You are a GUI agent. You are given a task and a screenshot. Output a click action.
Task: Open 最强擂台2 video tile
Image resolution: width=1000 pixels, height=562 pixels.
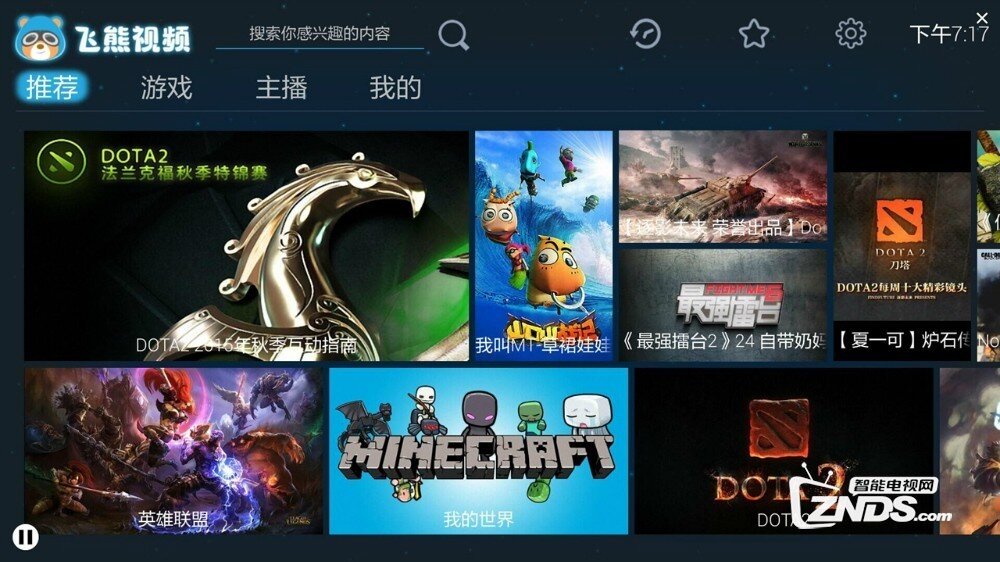(x=722, y=304)
